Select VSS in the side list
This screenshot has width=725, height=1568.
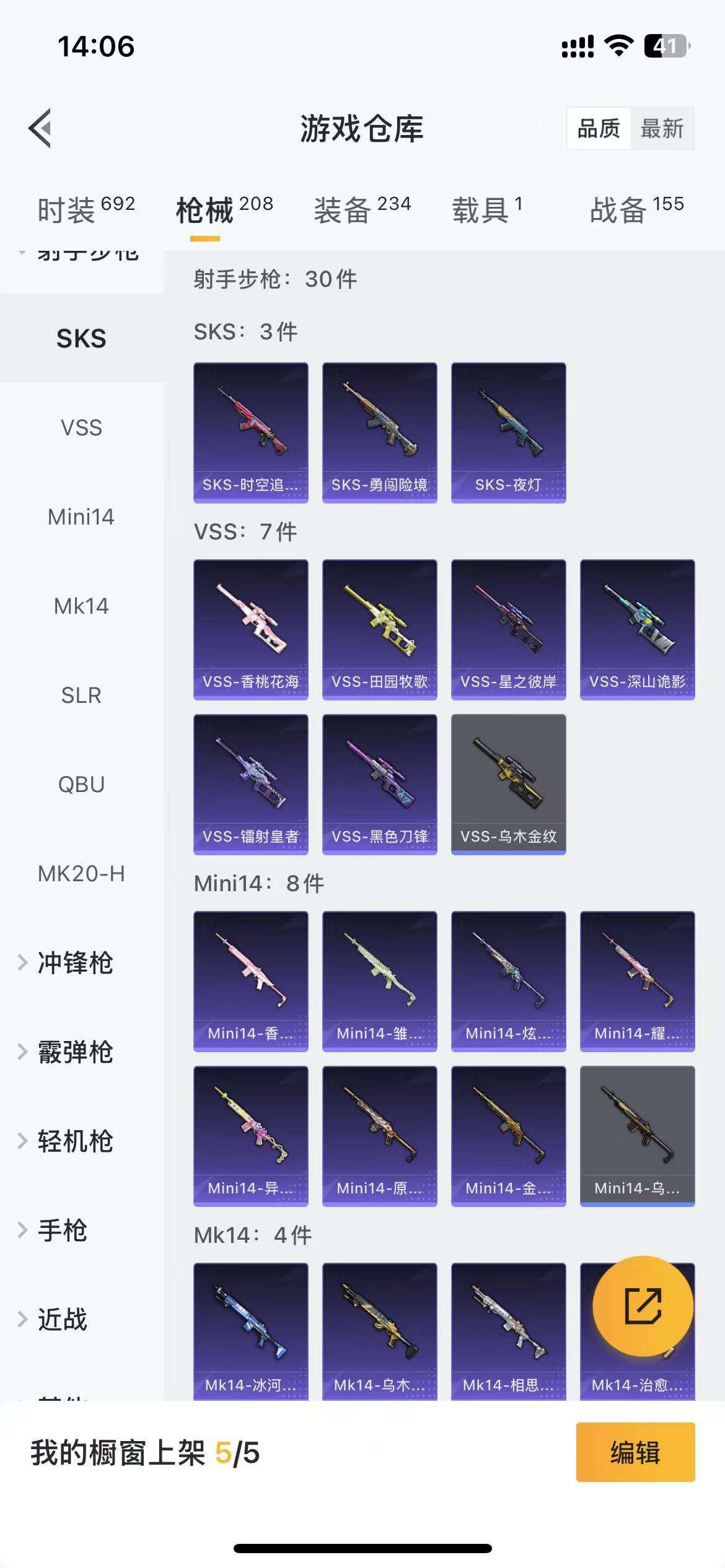pyautogui.click(x=81, y=428)
